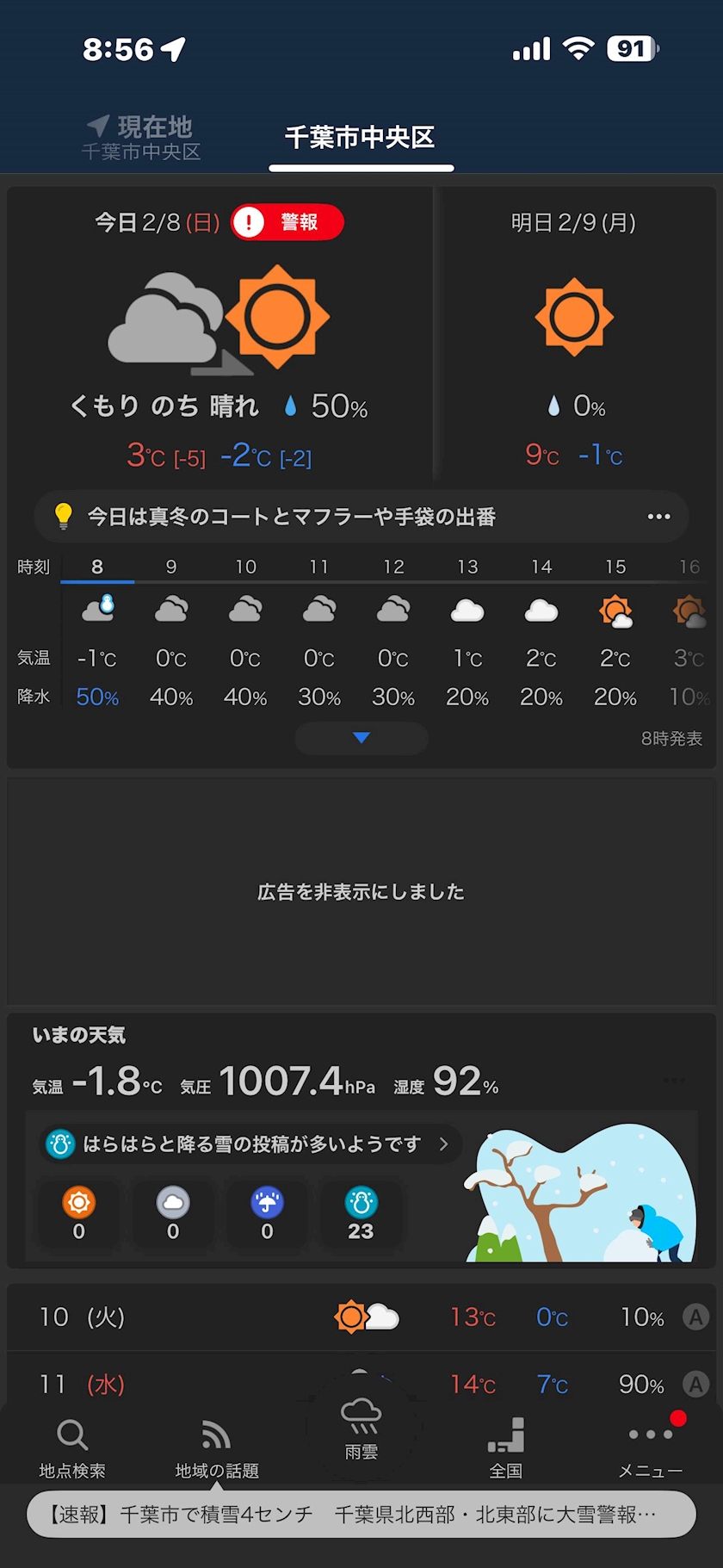Select the rain umbrella report icon

pos(267,1212)
